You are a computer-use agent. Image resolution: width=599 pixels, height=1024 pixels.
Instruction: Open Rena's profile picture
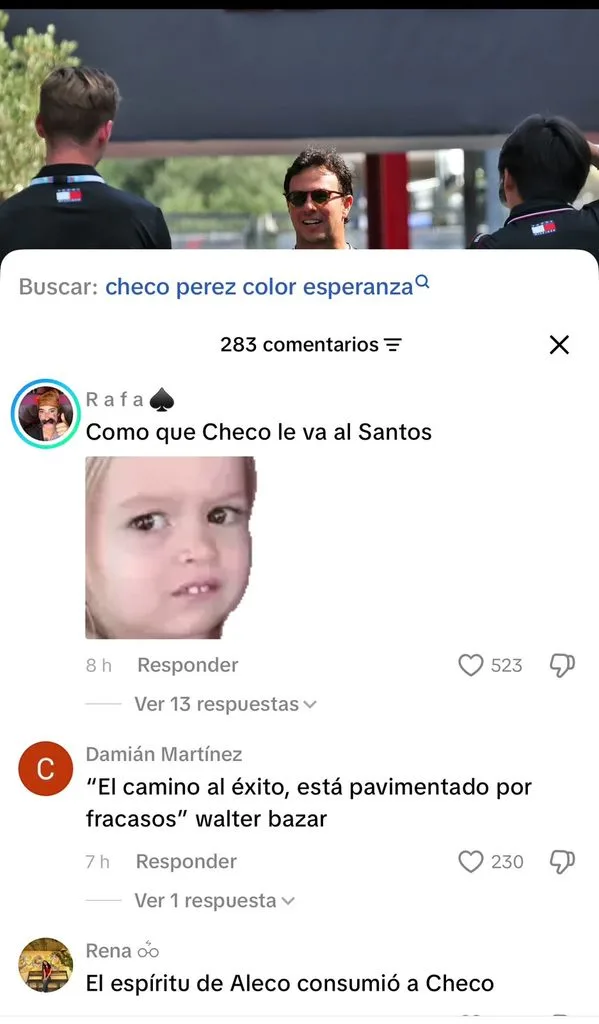[x=46, y=965]
